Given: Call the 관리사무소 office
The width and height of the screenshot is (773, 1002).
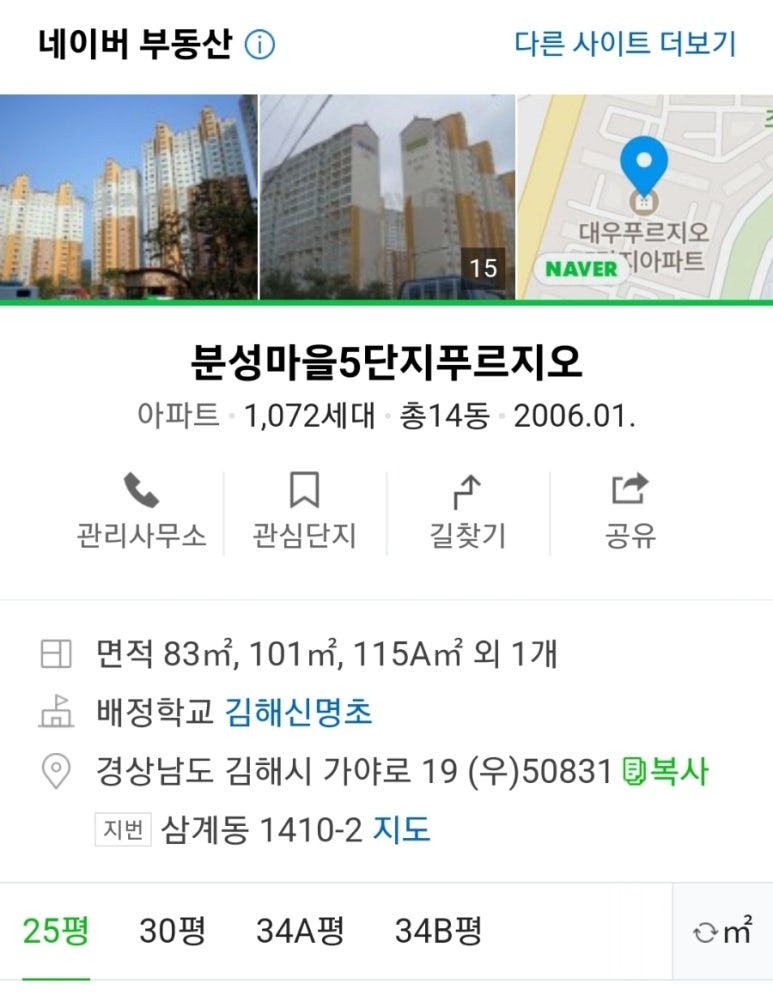Looking at the screenshot, I should [x=141, y=511].
